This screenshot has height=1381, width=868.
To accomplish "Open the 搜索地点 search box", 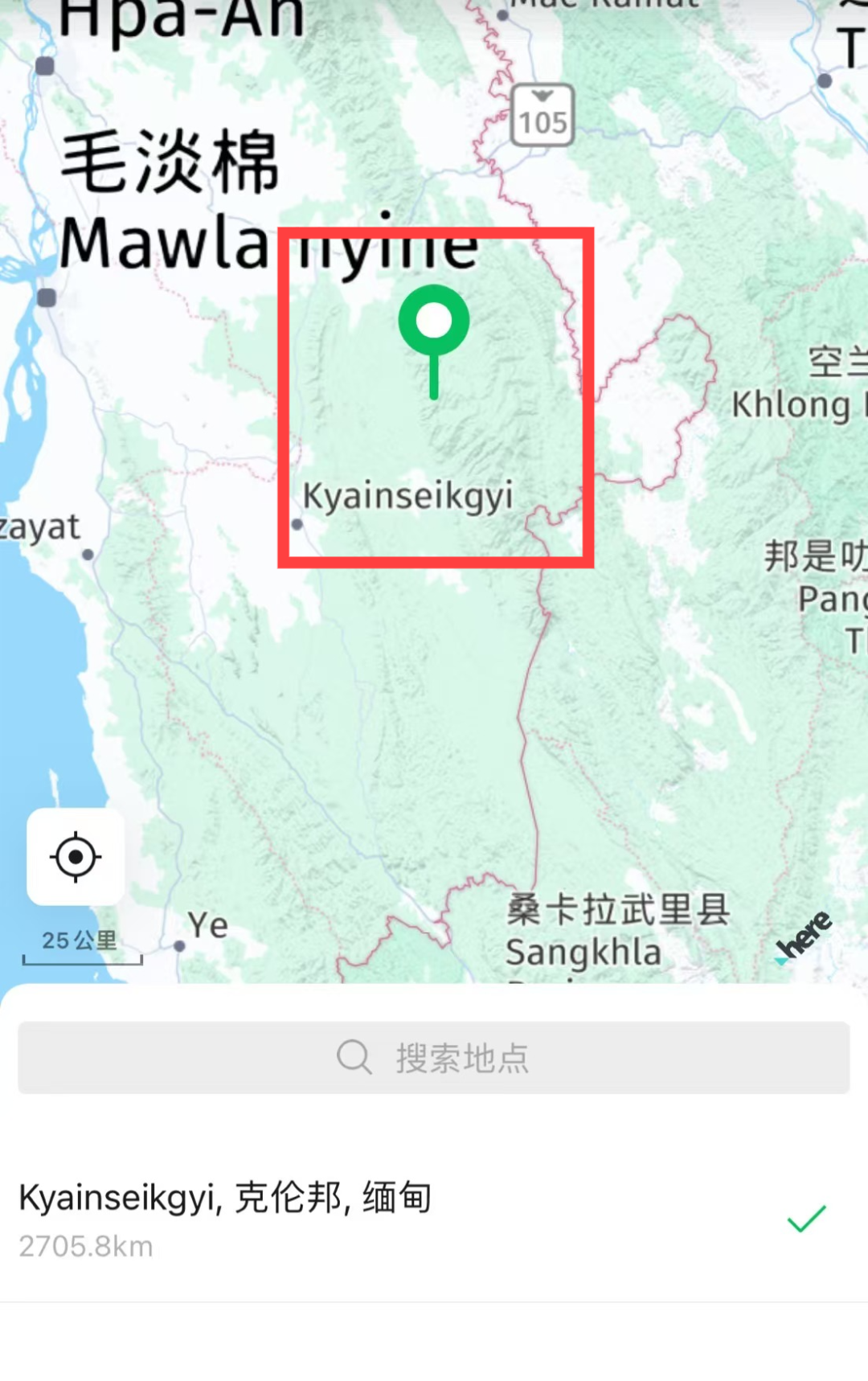I will [434, 1058].
